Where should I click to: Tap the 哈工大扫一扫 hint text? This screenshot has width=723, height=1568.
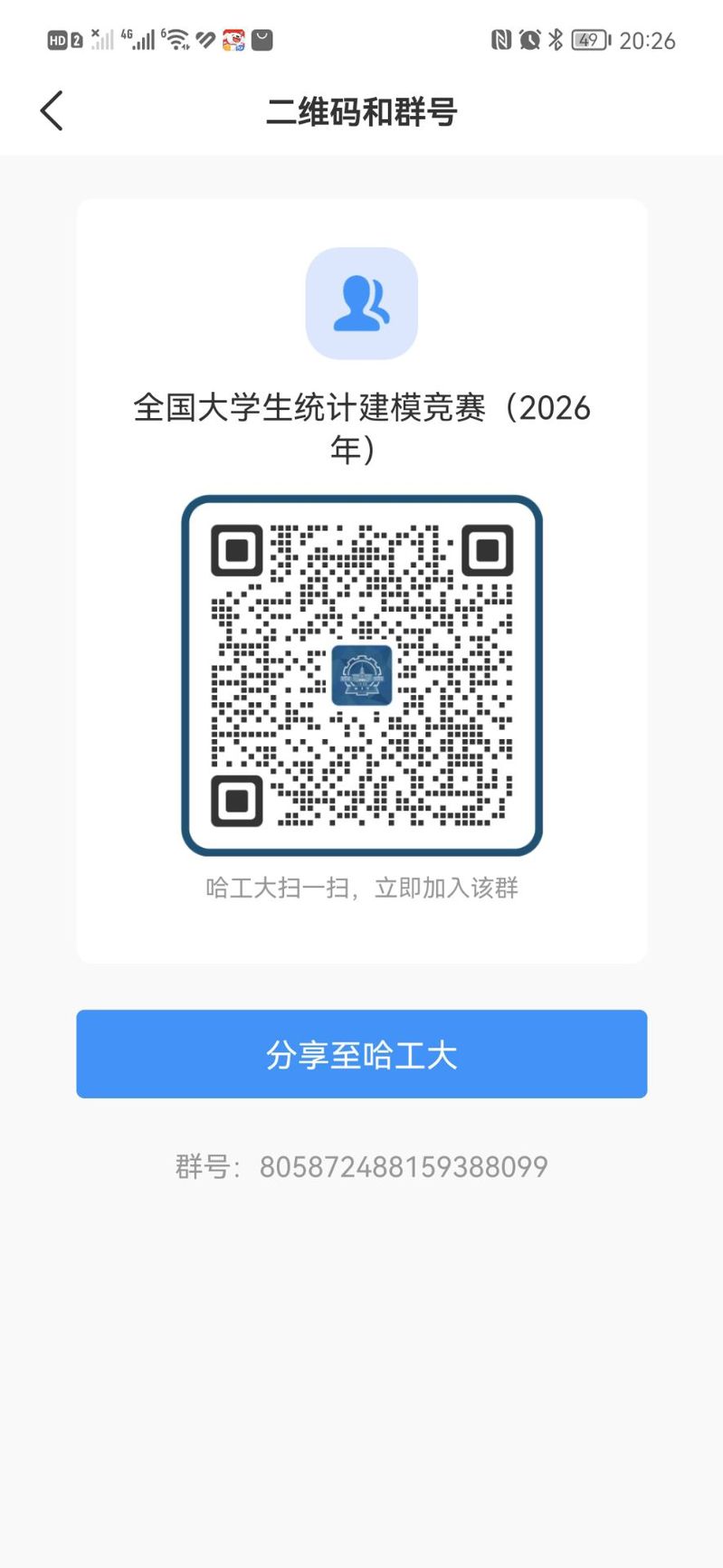click(362, 889)
